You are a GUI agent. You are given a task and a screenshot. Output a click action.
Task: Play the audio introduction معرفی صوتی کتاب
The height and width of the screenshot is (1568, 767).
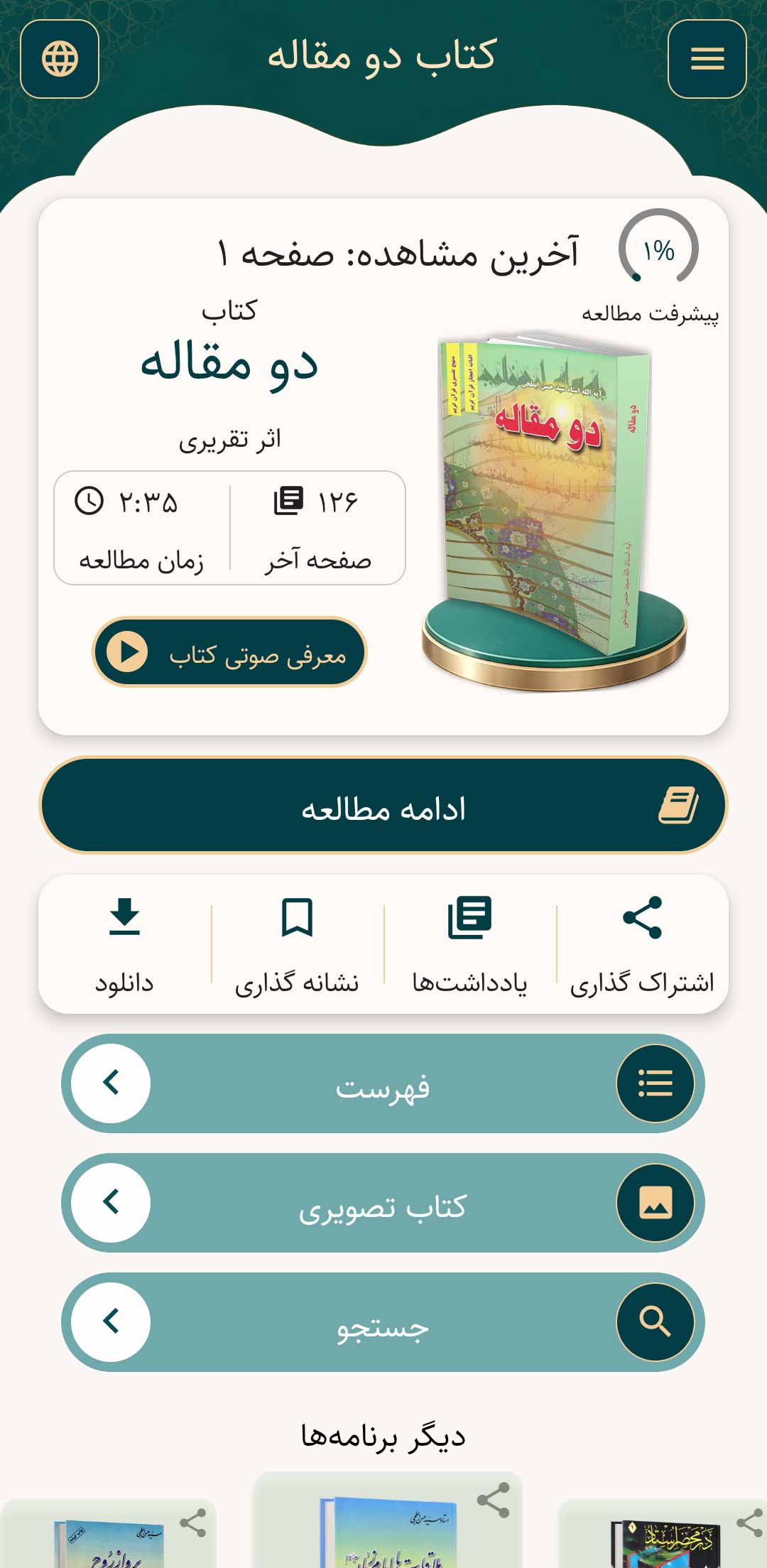tap(229, 652)
